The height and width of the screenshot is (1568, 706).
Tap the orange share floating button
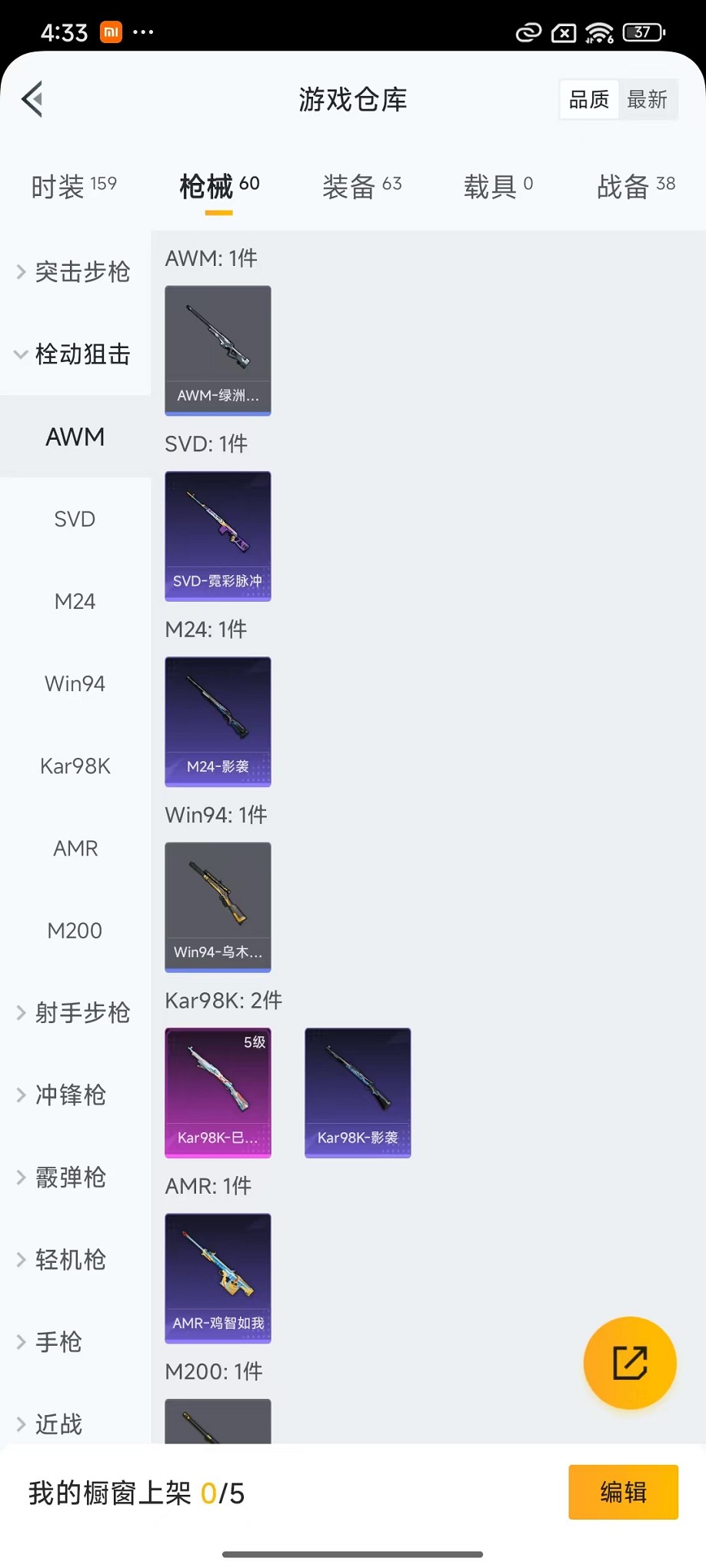[x=630, y=1363]
